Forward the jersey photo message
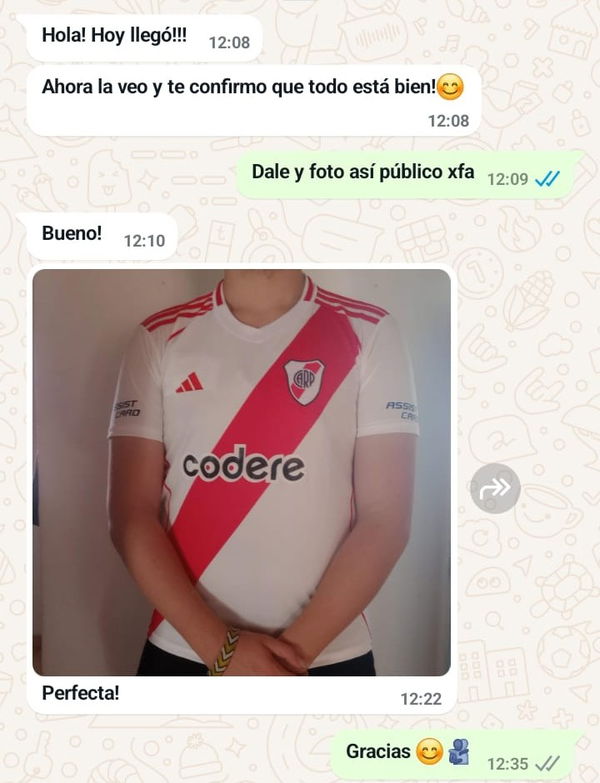 (x=495, y=489)
